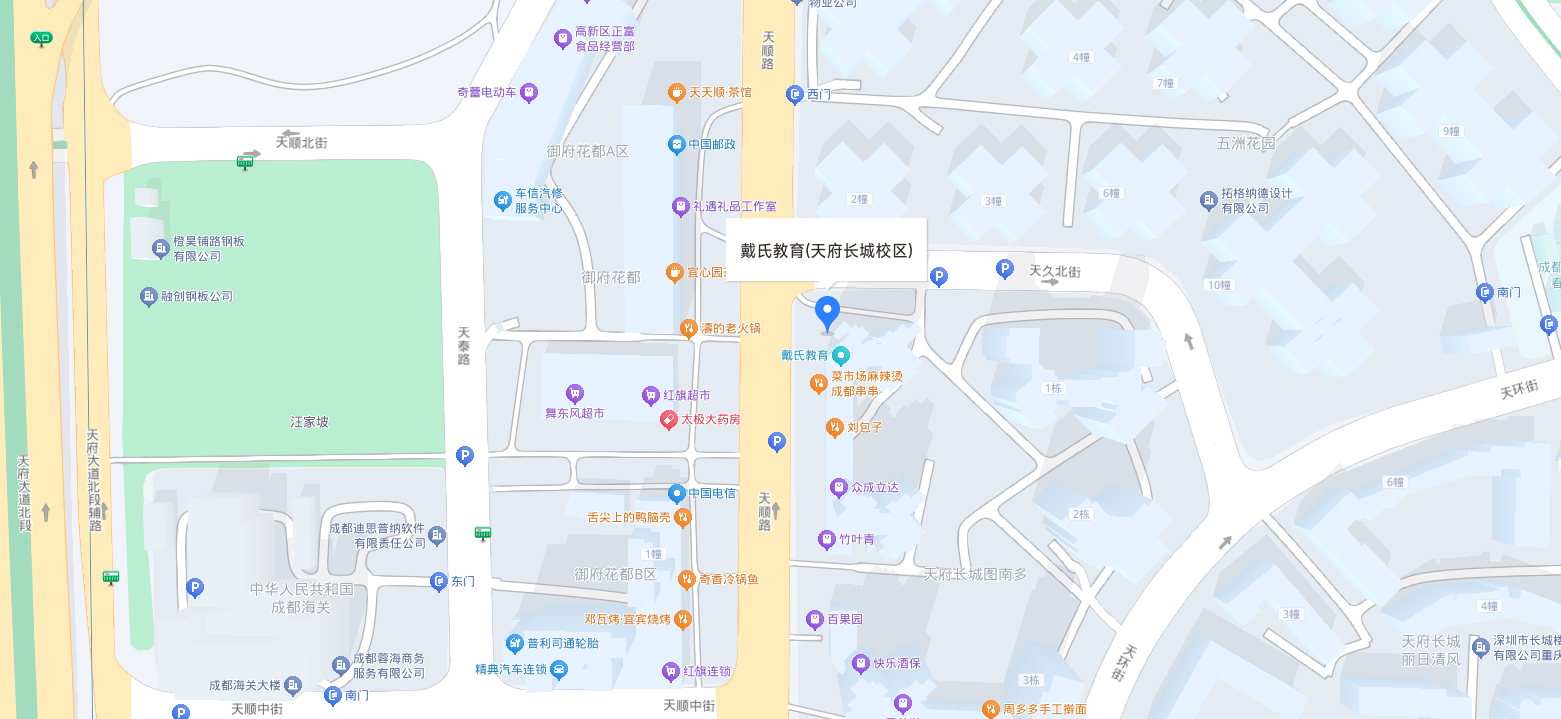Image resolution: width=1561 pixels, height=719 pixels.
Task: Select the 中国邮政 marker
Action: 677,144
